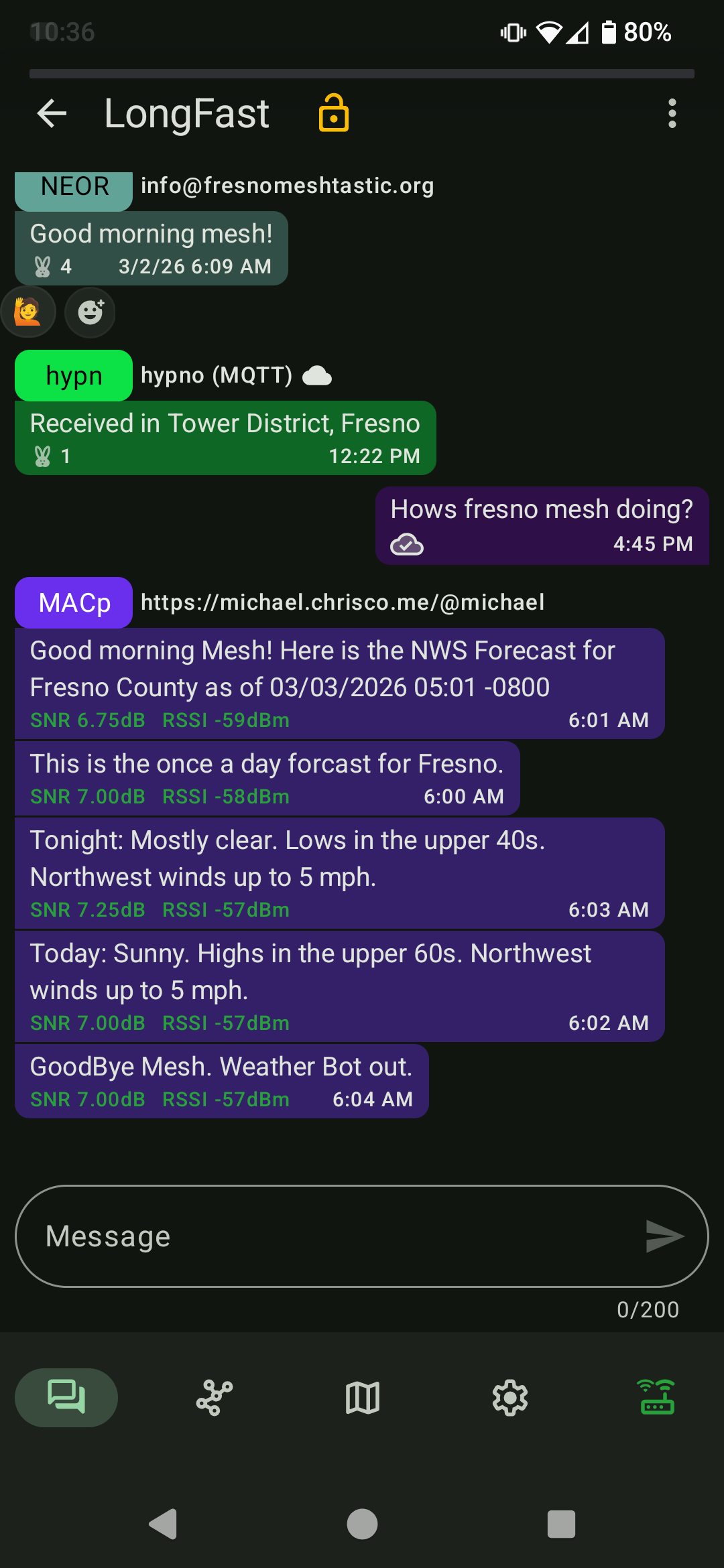Open the MACp node chip
This screenshot has height=1568, width=724.
point(74,603)
